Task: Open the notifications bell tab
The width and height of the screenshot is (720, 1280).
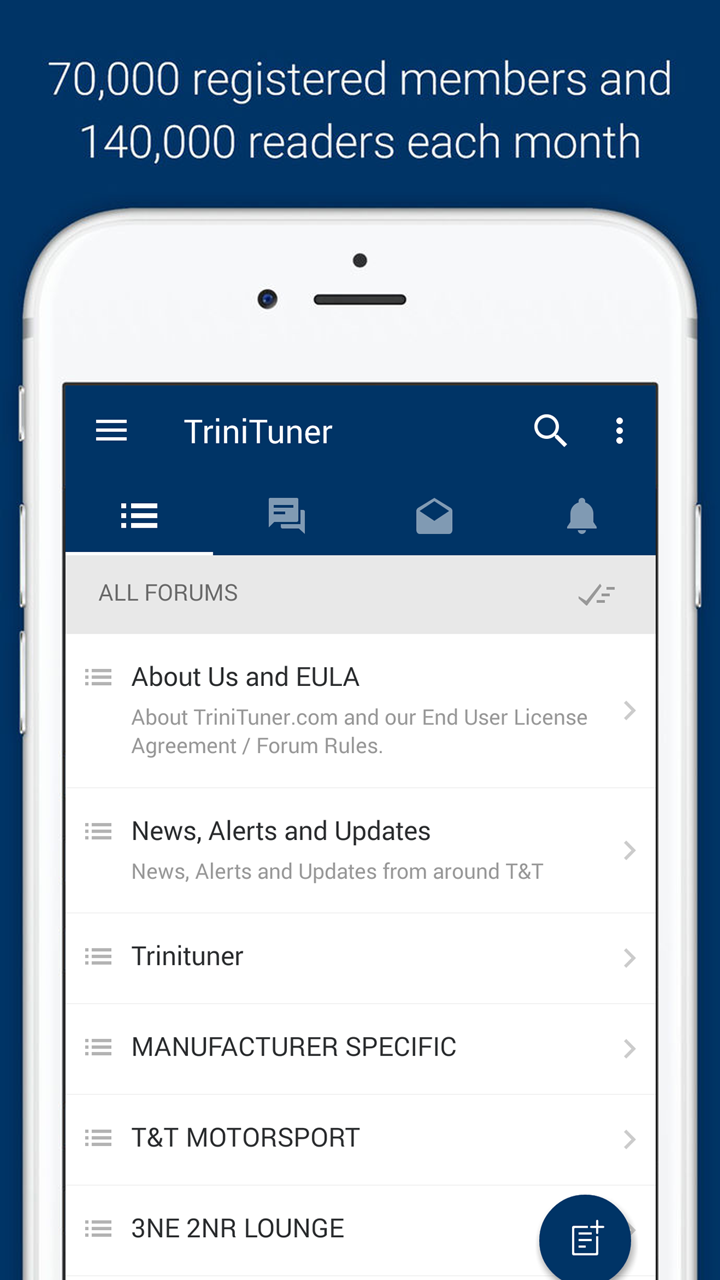Action: (x=582, y=515)
